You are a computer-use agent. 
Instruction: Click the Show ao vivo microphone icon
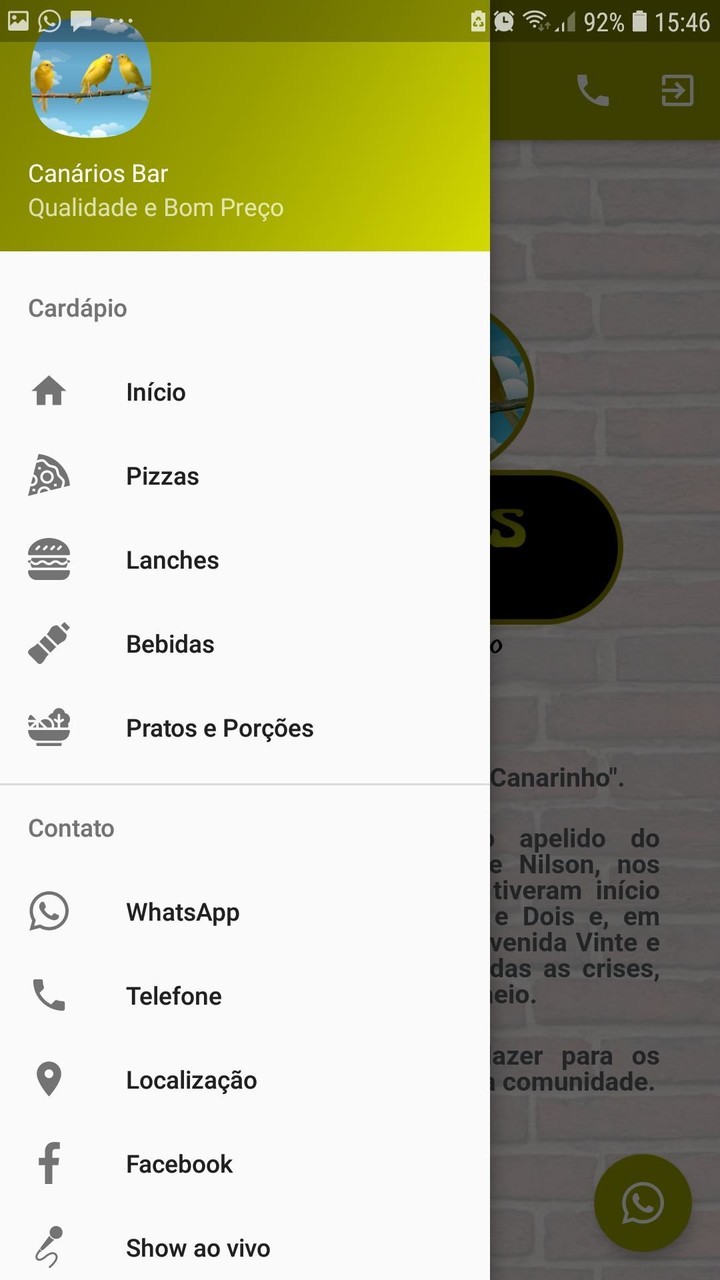(x=48, y=1248)
